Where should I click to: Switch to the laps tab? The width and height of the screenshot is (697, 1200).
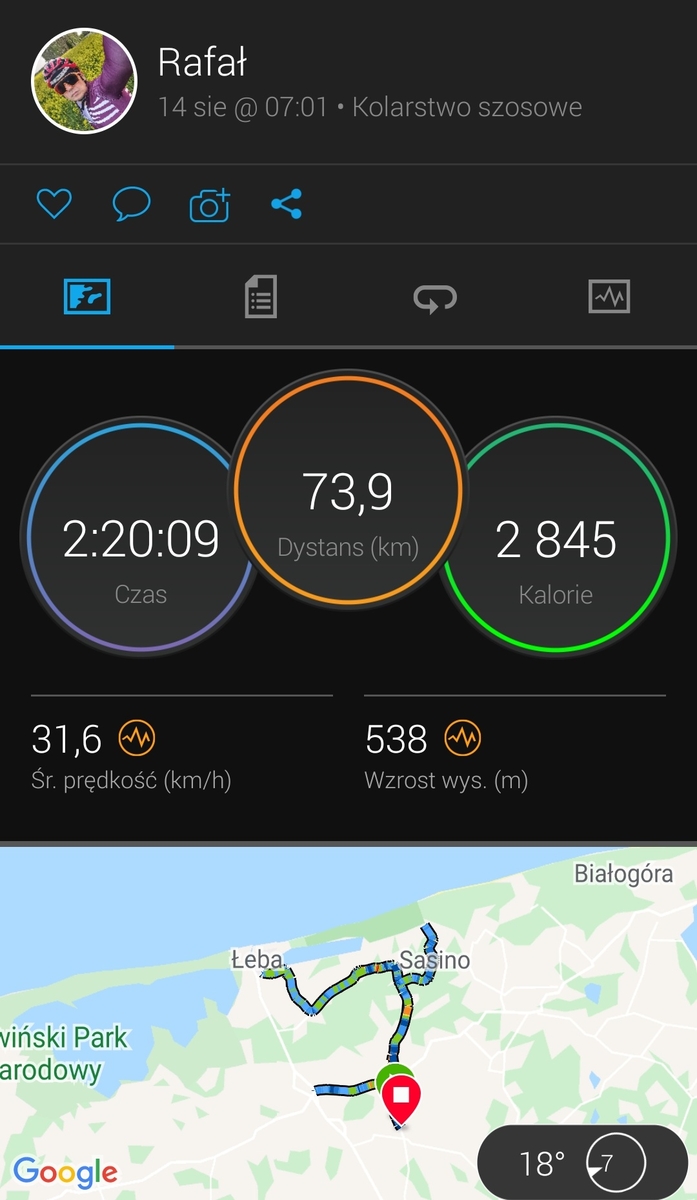[435, 297]
